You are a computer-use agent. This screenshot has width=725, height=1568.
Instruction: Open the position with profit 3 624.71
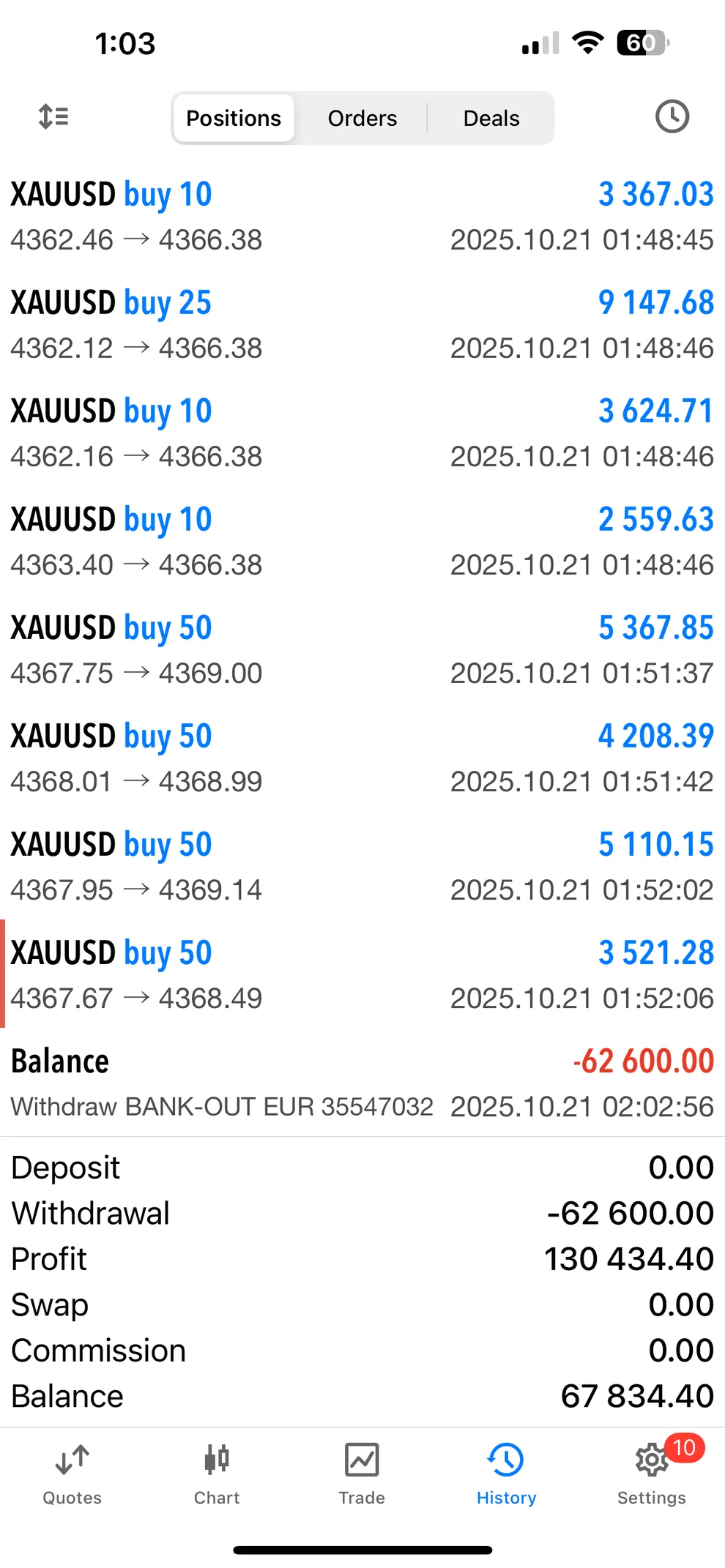pyautogui.click(x=362, y=432)
